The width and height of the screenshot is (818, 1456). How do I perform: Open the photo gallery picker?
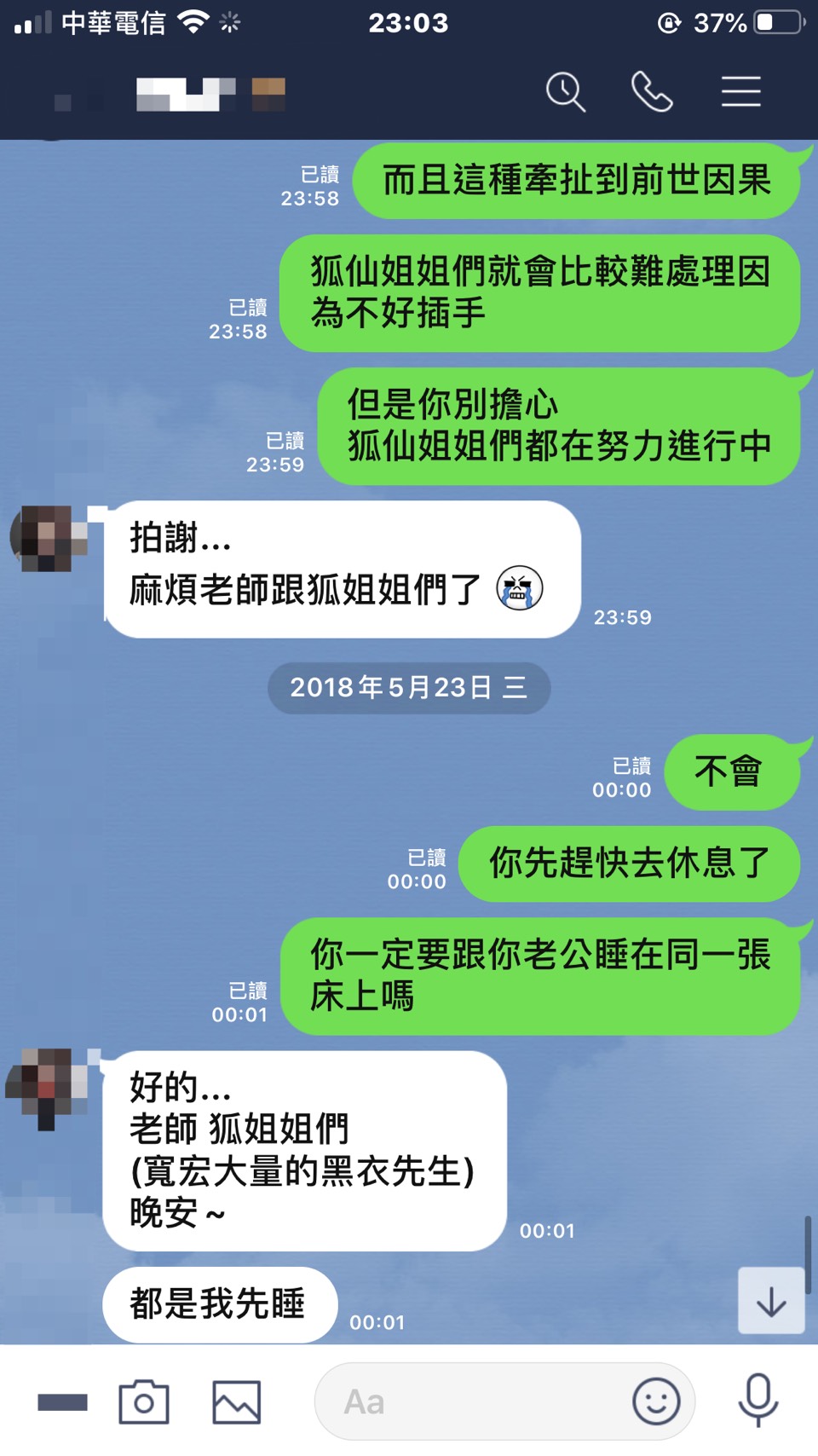point(236,1401)
